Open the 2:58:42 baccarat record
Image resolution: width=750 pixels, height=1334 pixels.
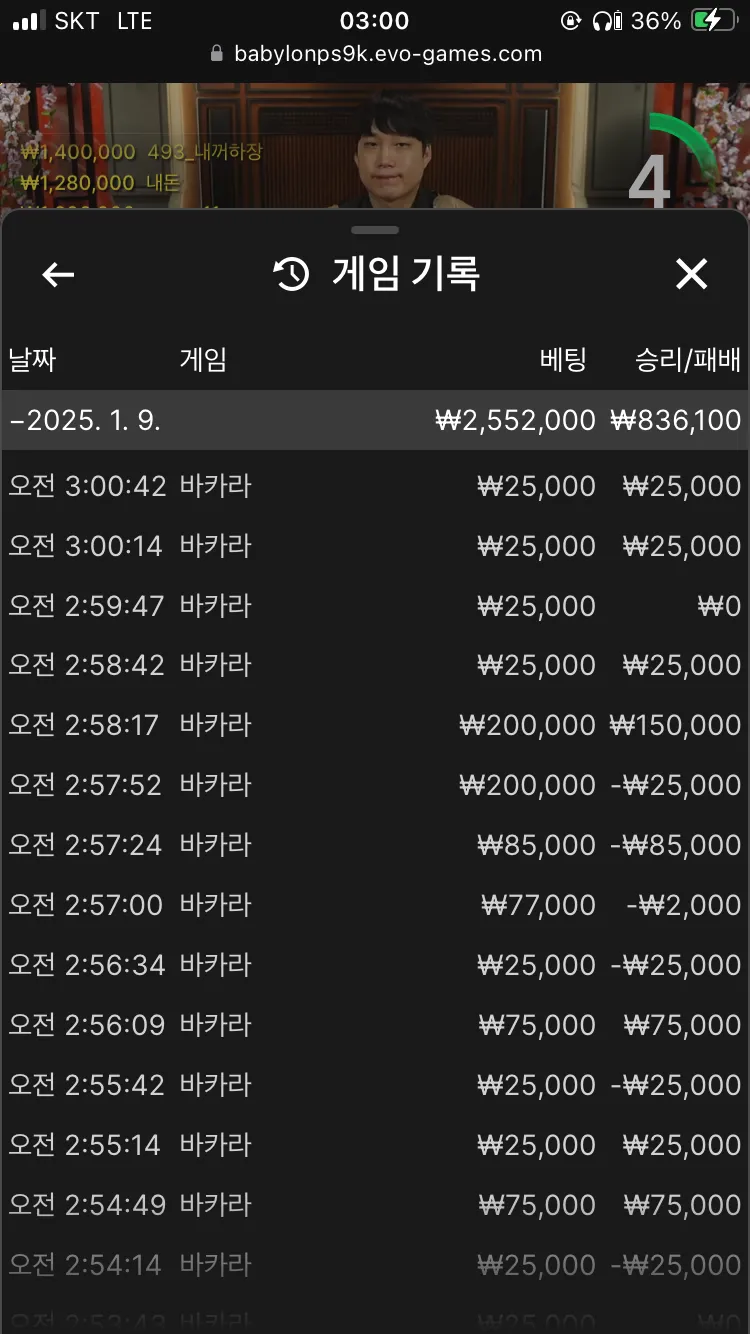pyautogui.click(x=375, y=665)
